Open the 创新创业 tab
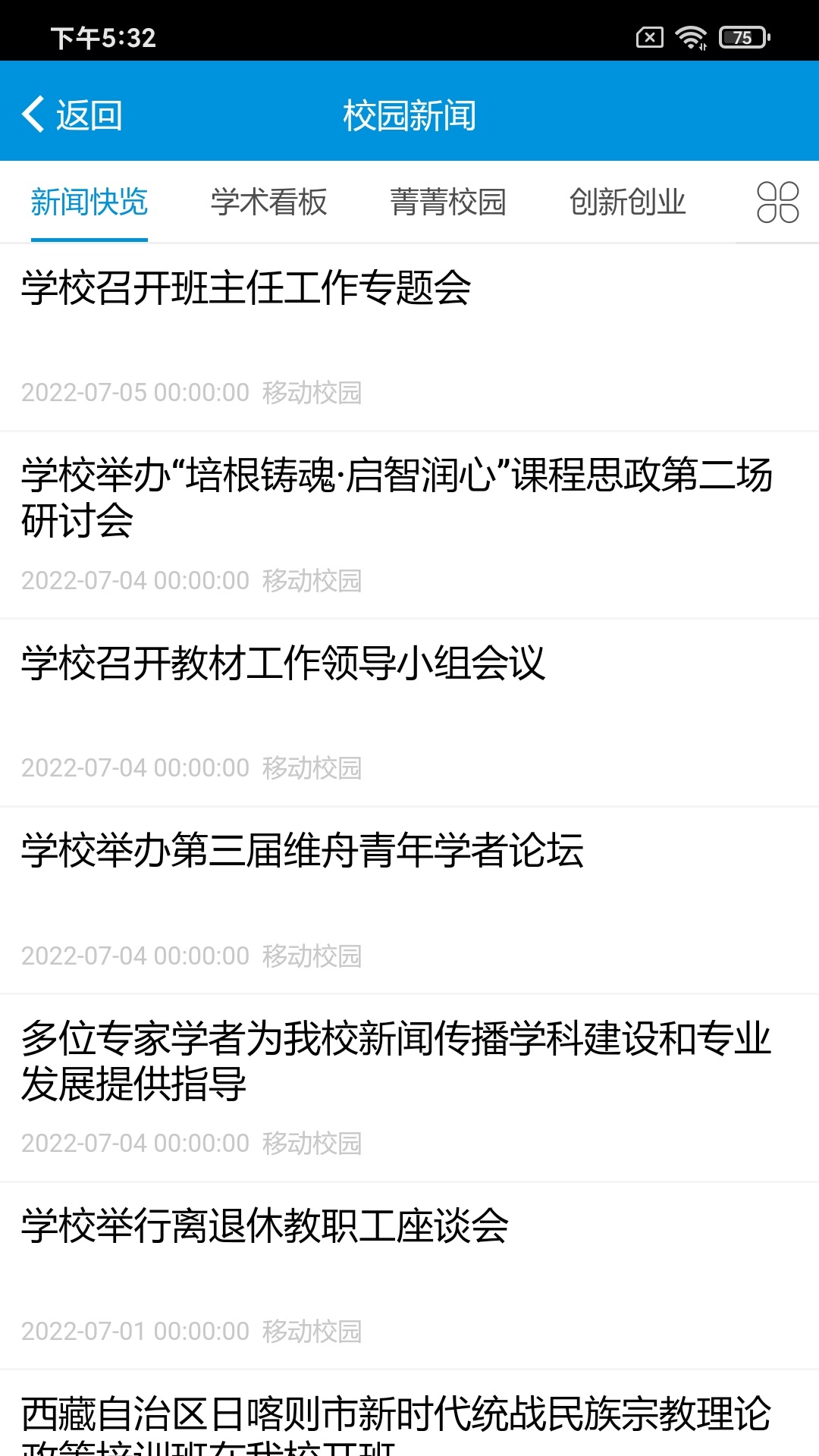This screenshot has height=1456, width=819. (627, 202)
